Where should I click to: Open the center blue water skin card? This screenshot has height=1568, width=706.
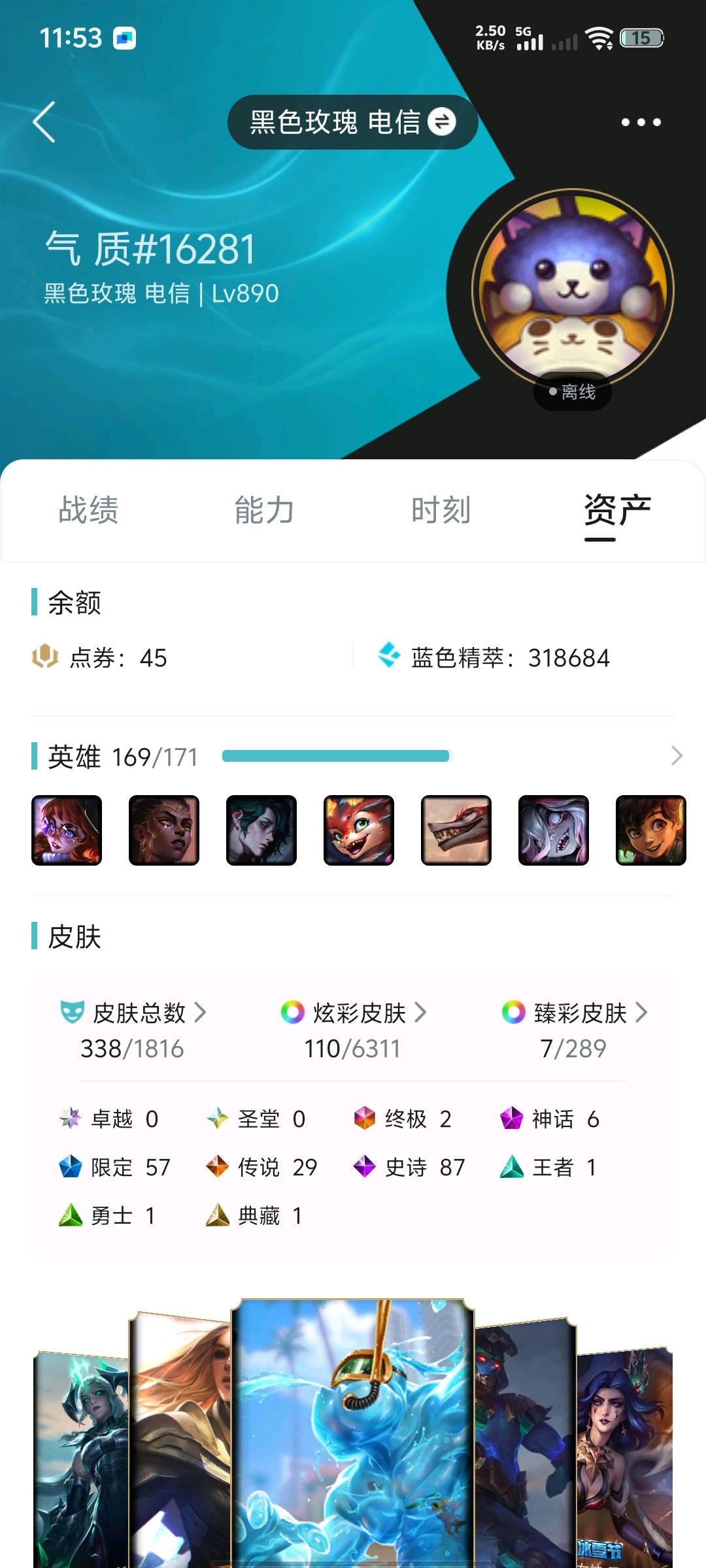point(353,1431)
